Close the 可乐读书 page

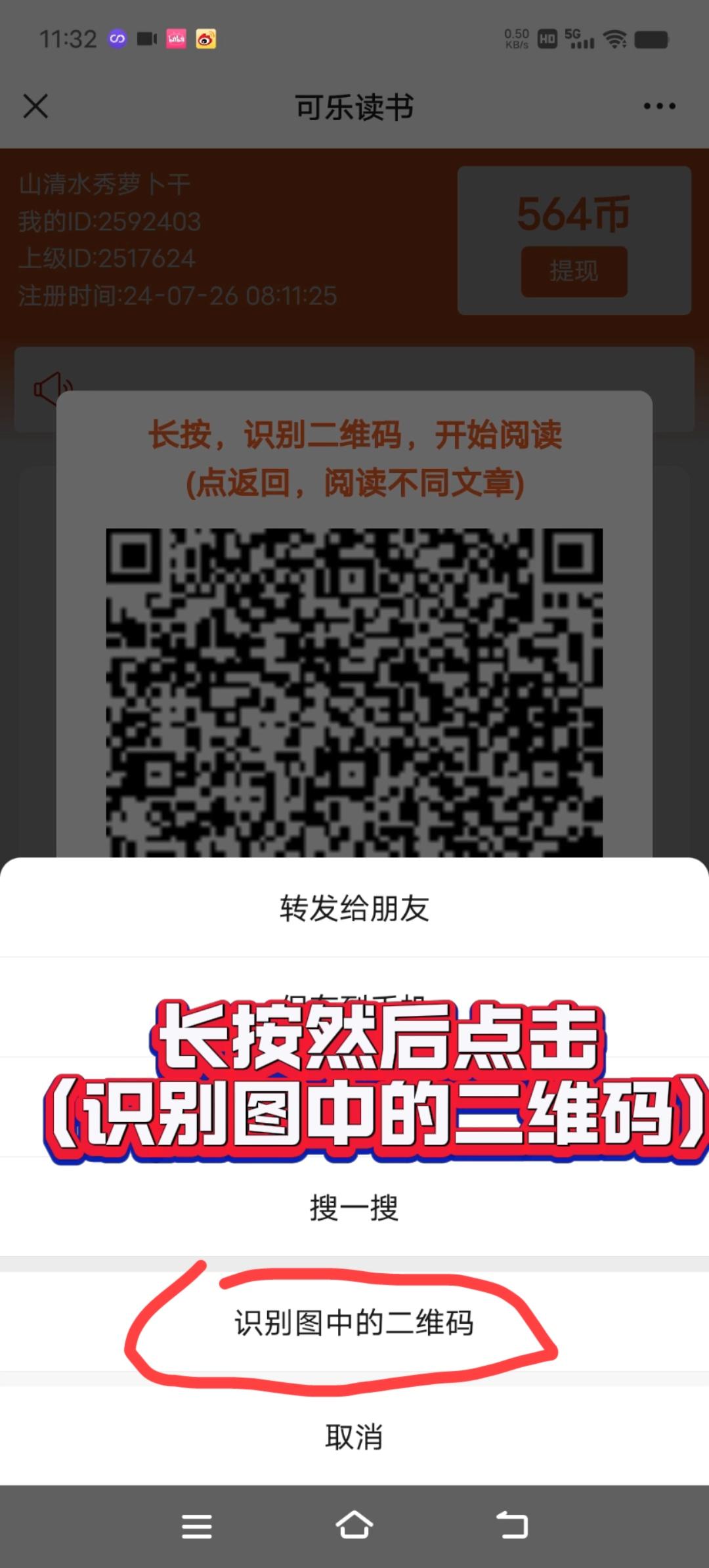click(x=35, y=106)
